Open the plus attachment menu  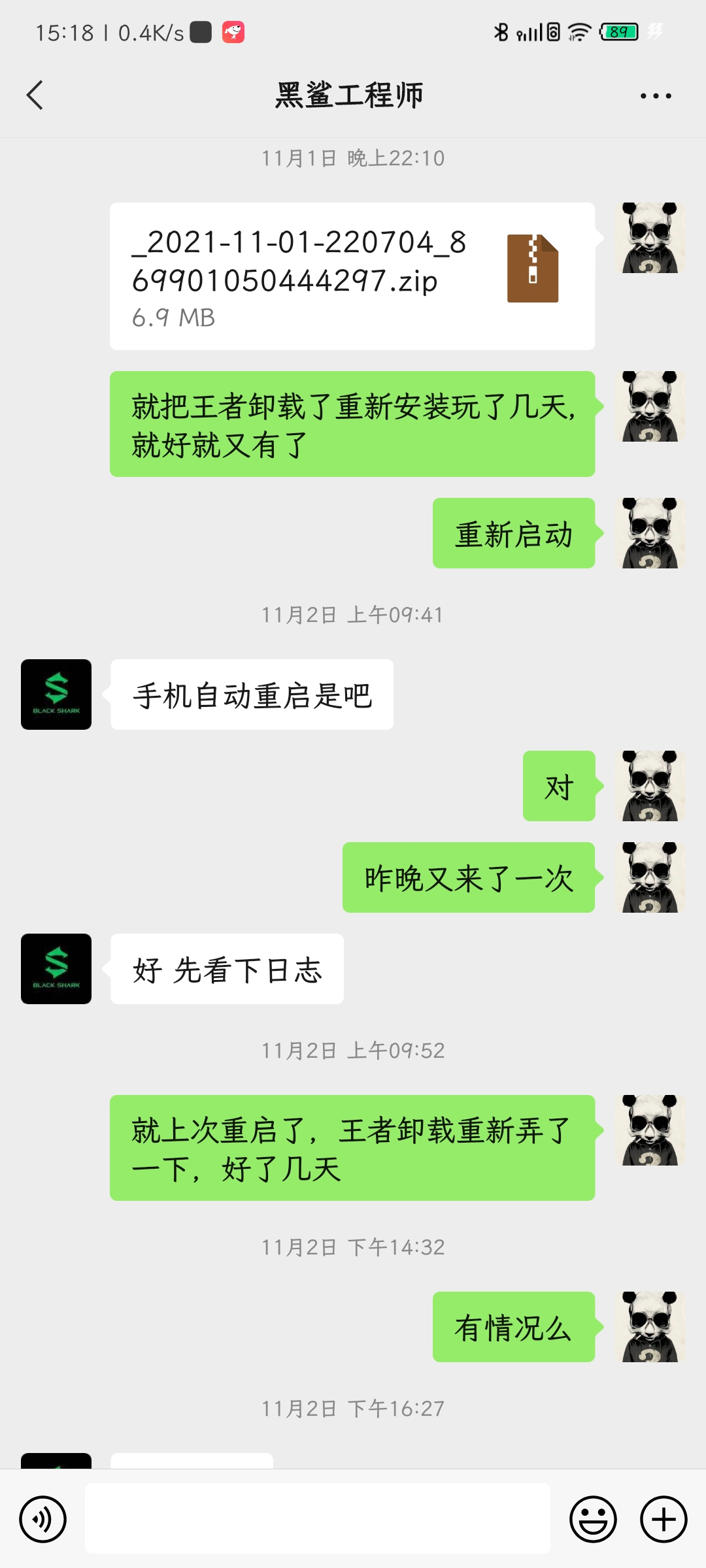[664, 1519]
